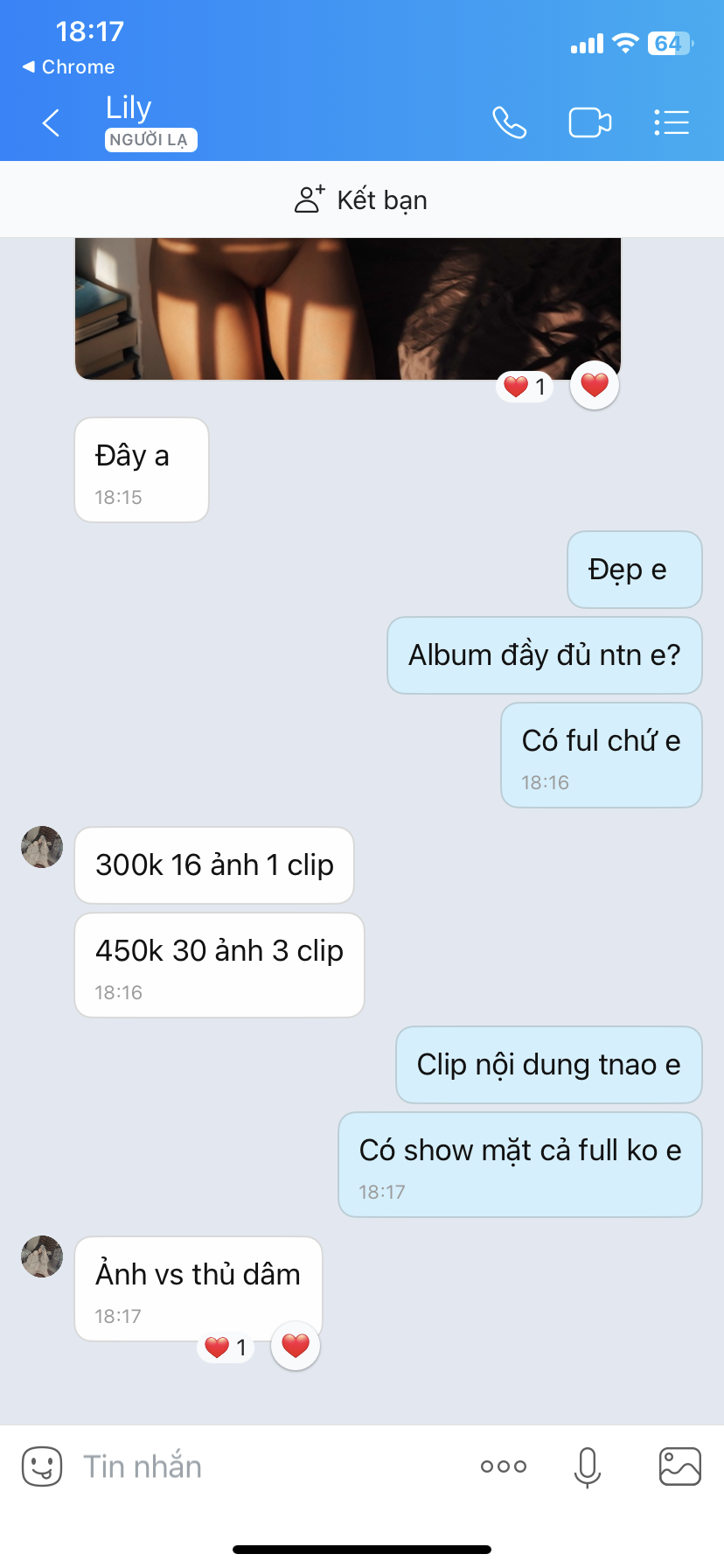Go back from the Lily chat
Viewport: 724px width, 1568px height.
coord(52,122)
